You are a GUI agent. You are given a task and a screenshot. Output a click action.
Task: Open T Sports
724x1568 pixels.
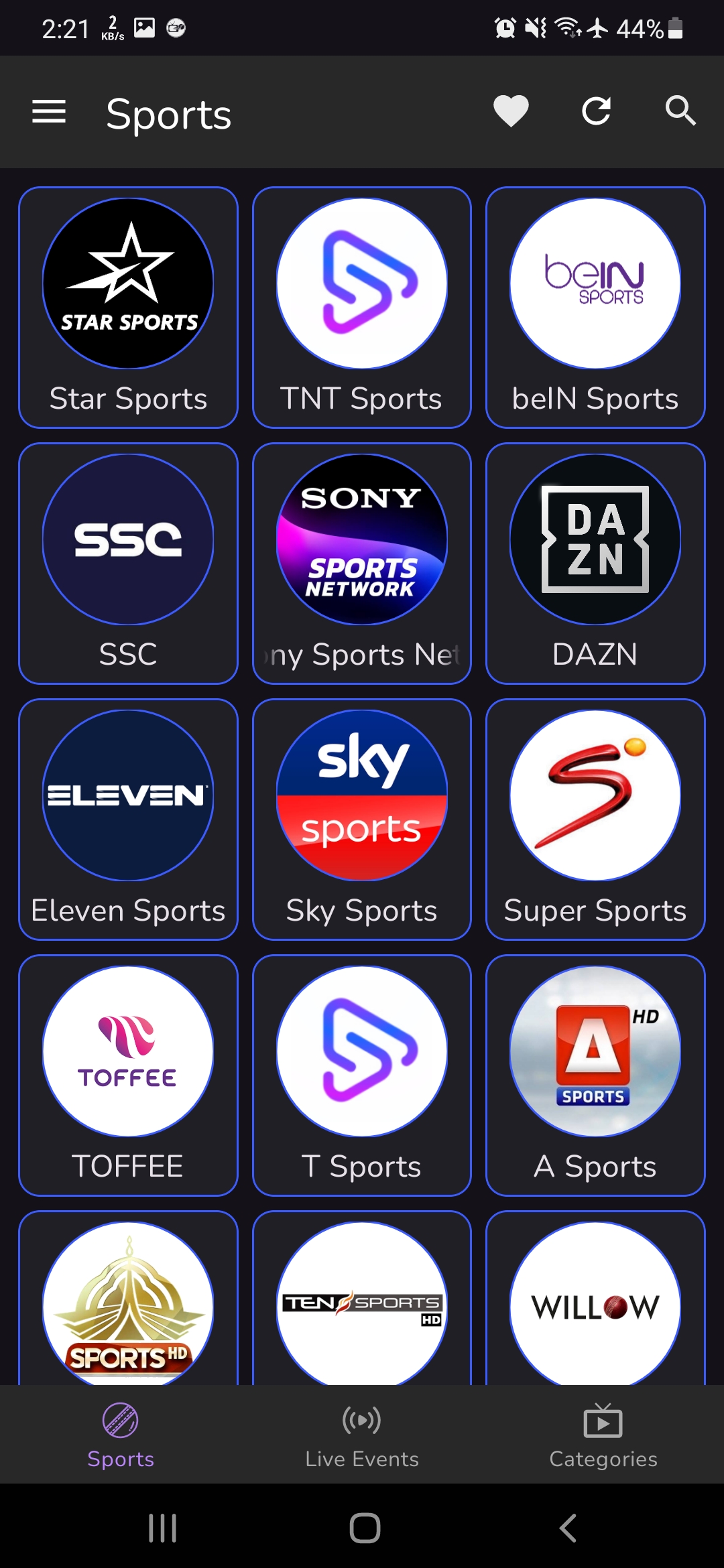(361, 1075)
